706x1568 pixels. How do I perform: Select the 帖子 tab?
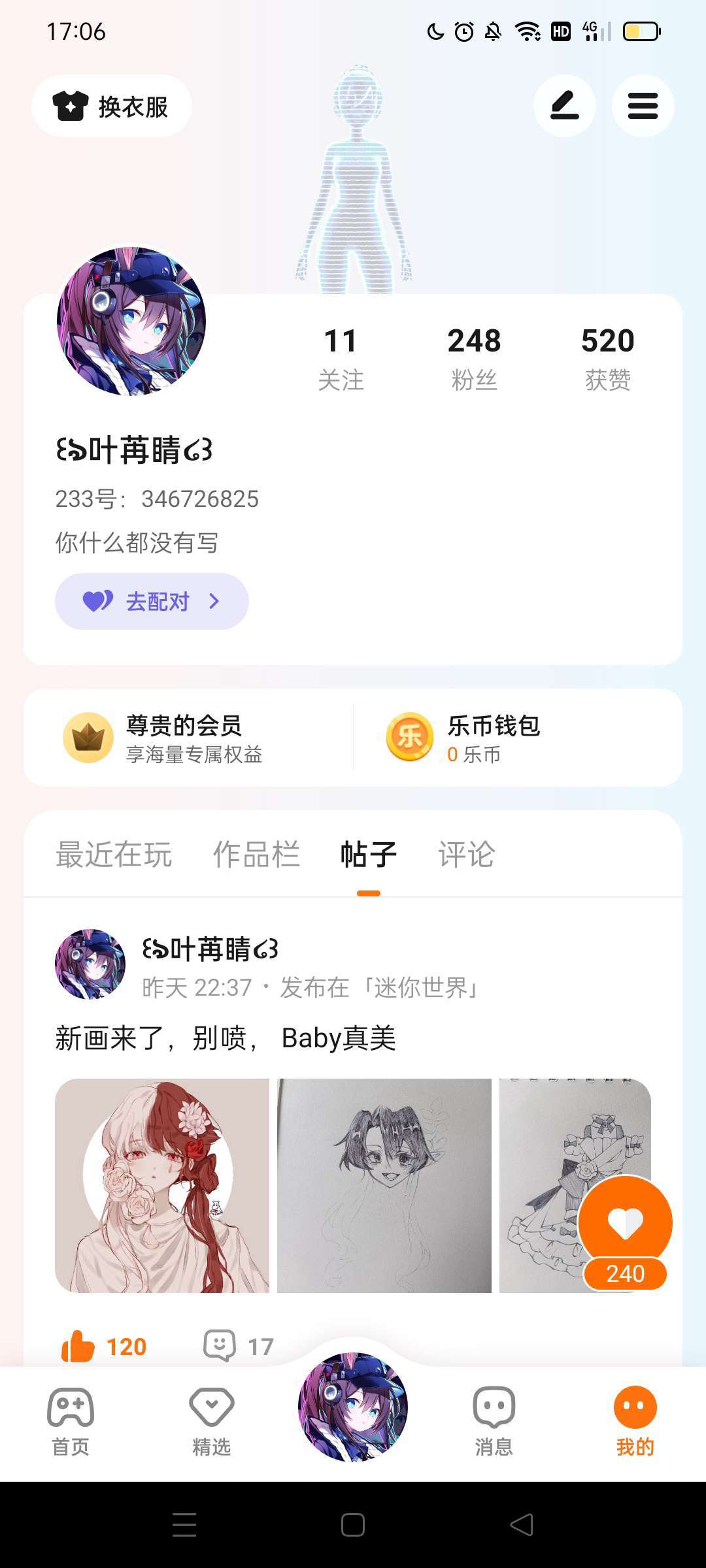point(369,855)
